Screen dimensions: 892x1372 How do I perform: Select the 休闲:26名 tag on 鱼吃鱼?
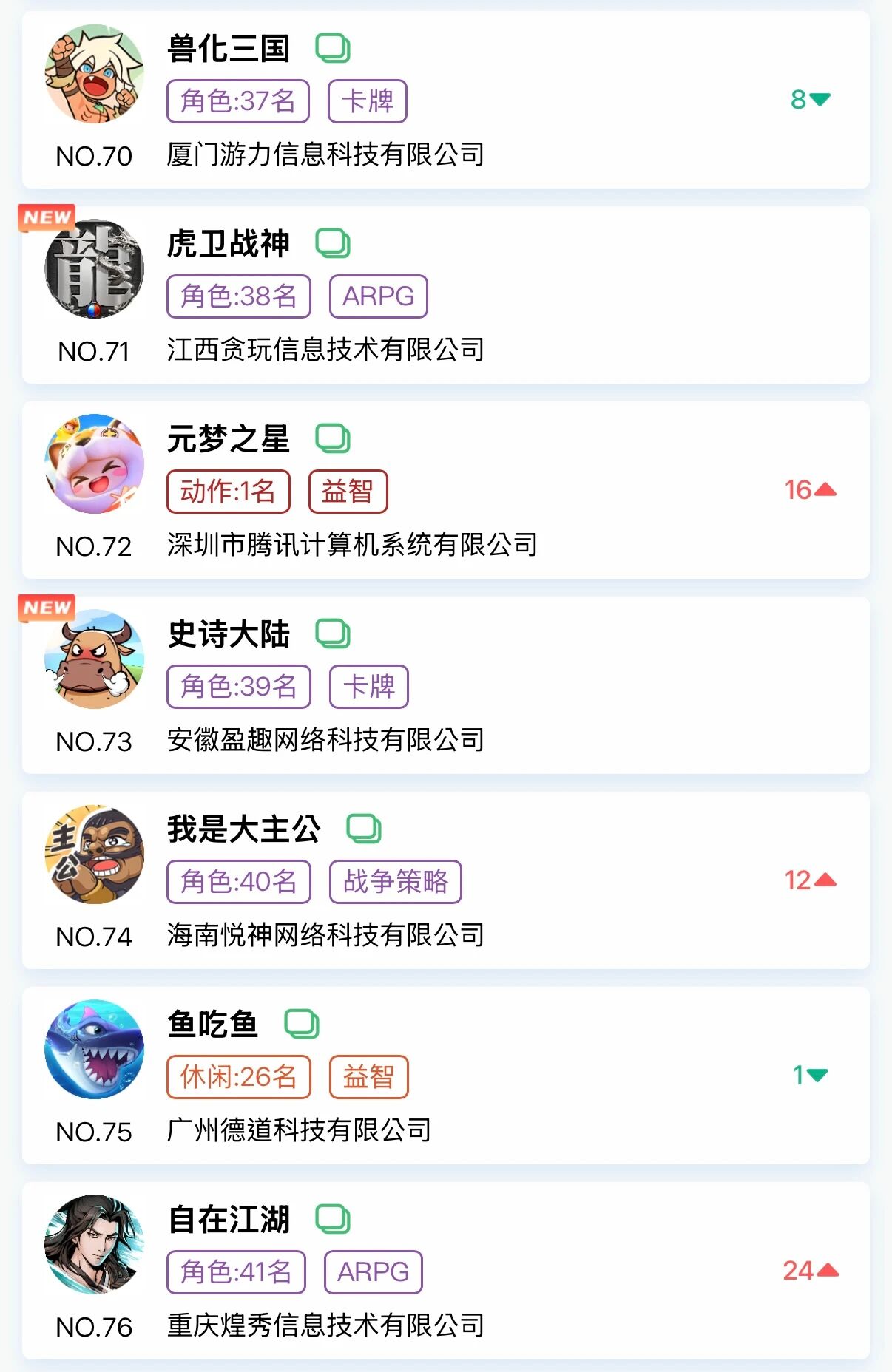click(x=238, y=1077)
